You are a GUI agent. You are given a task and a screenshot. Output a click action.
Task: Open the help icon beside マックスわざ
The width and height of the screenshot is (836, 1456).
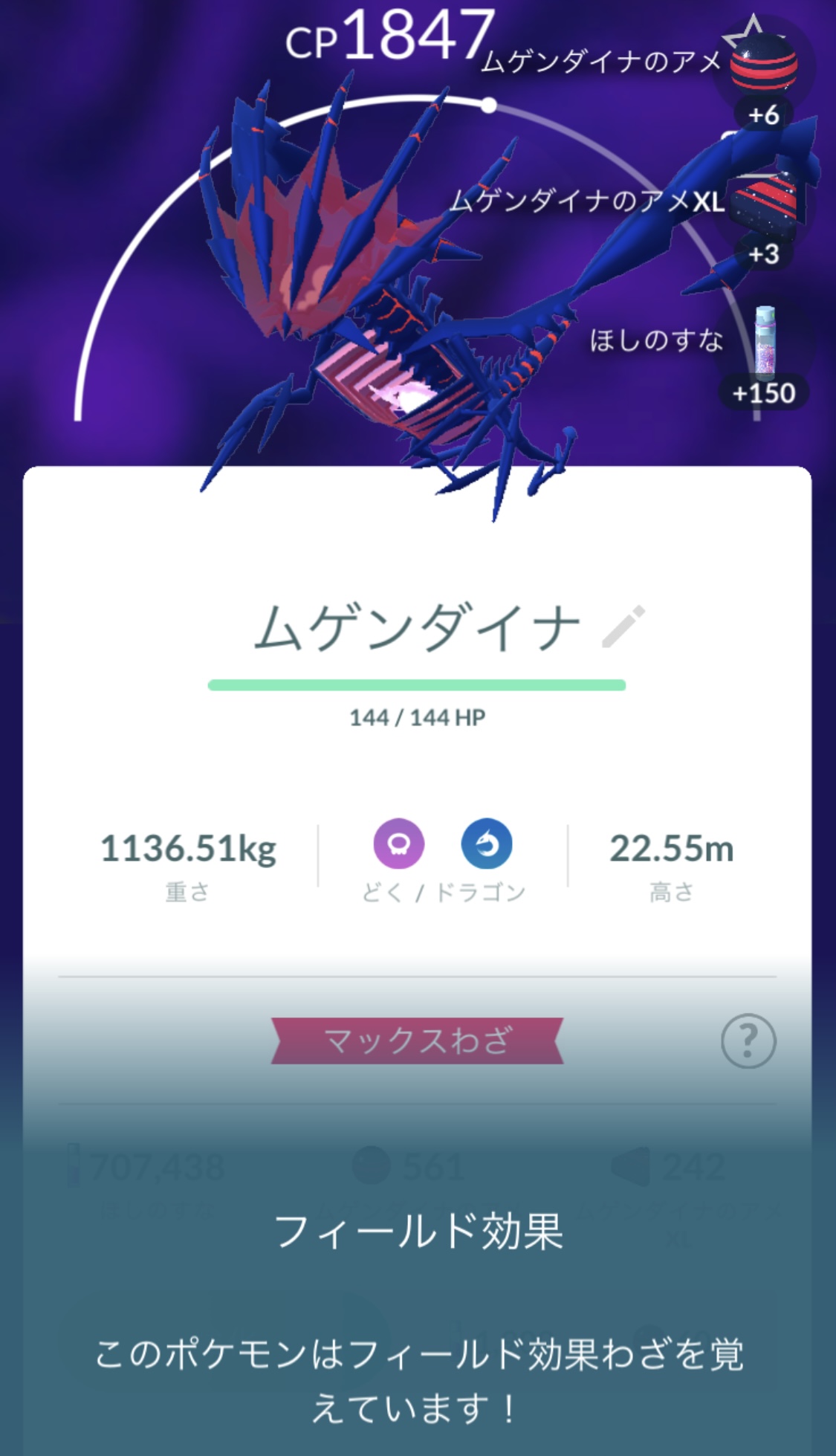click(x=748, y=1041)
